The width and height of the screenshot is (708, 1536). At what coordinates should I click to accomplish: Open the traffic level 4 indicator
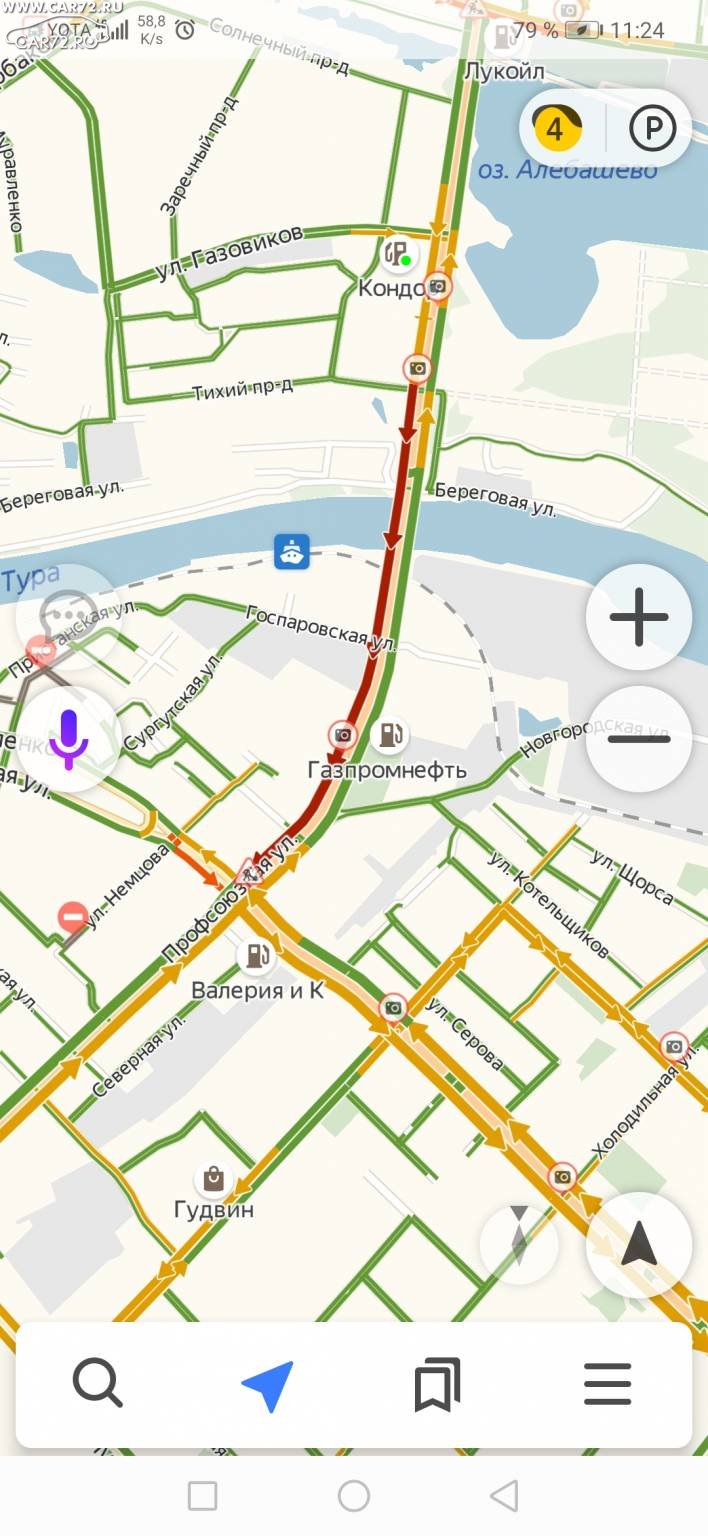coord(557,129)
